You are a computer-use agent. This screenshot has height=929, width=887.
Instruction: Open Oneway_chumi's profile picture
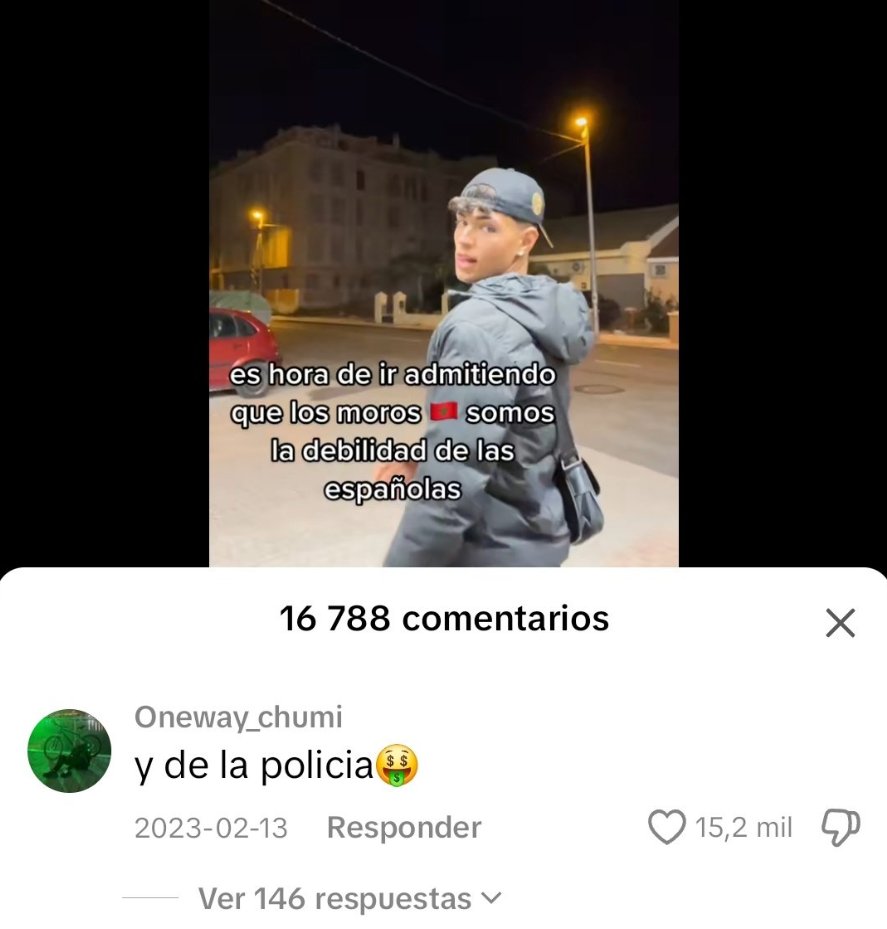(69, 751)
